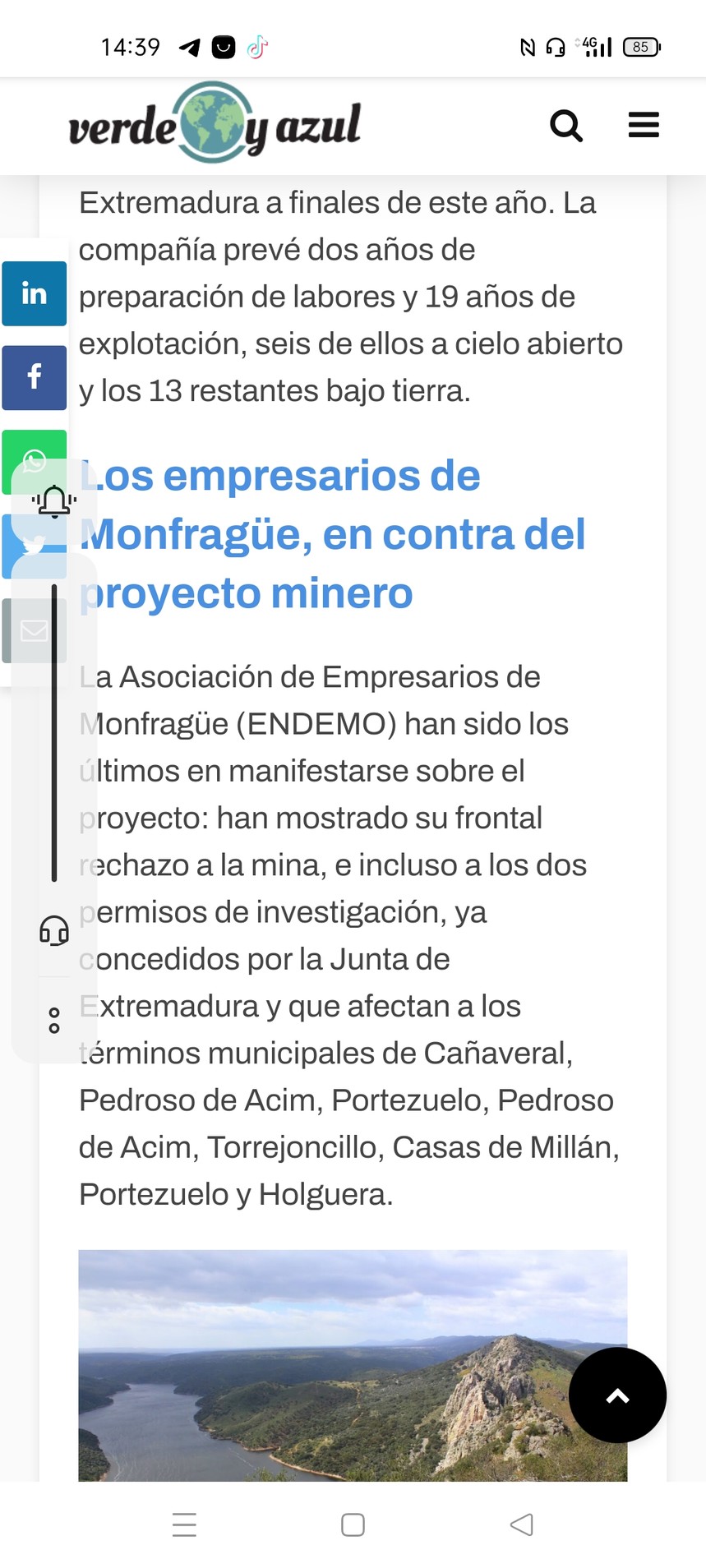Go to the verde y azul homepage
Viewport: 706px width, 1568px height.
pos(215,125)
